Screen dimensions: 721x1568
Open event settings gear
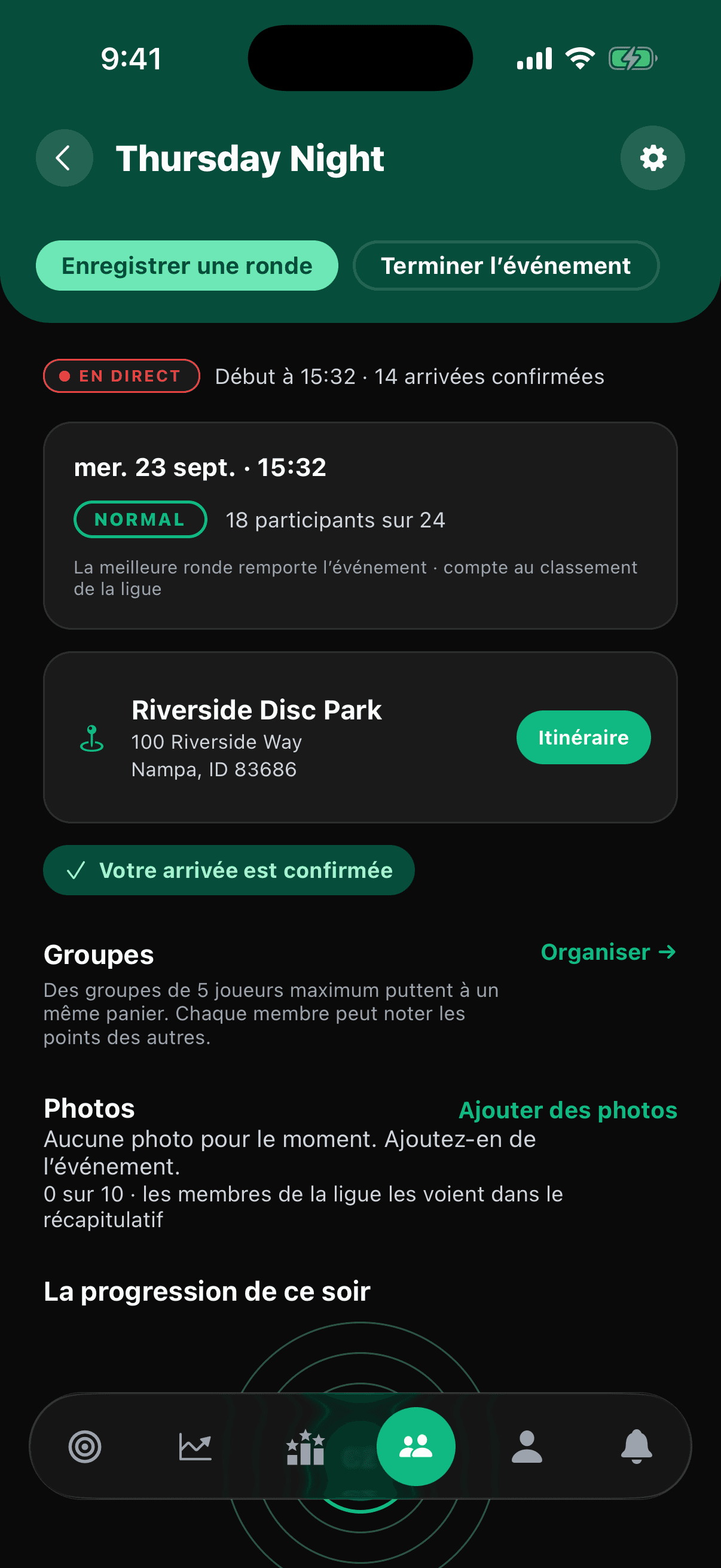pyautogui.click(x=652, y=158)
